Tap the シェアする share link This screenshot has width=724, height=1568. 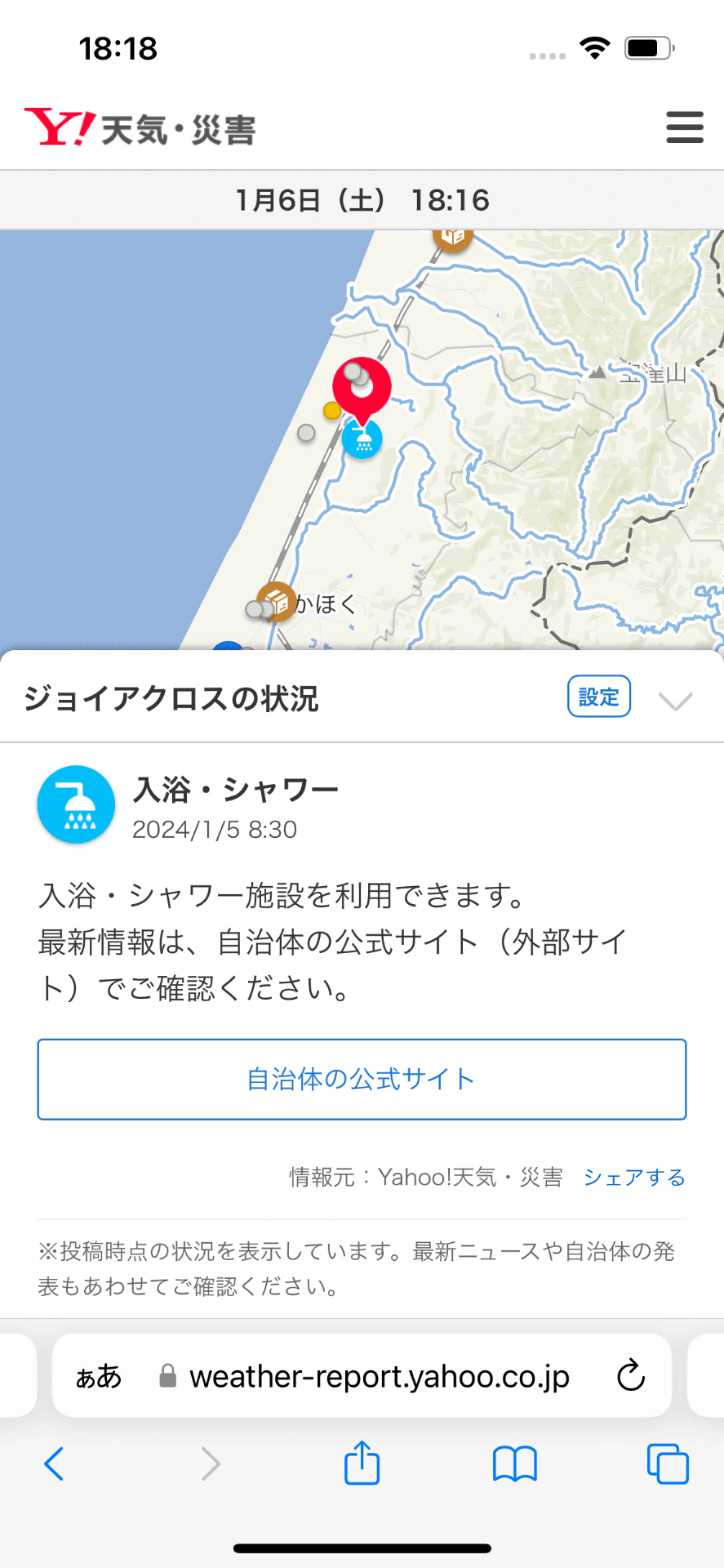coord(634,1177)
